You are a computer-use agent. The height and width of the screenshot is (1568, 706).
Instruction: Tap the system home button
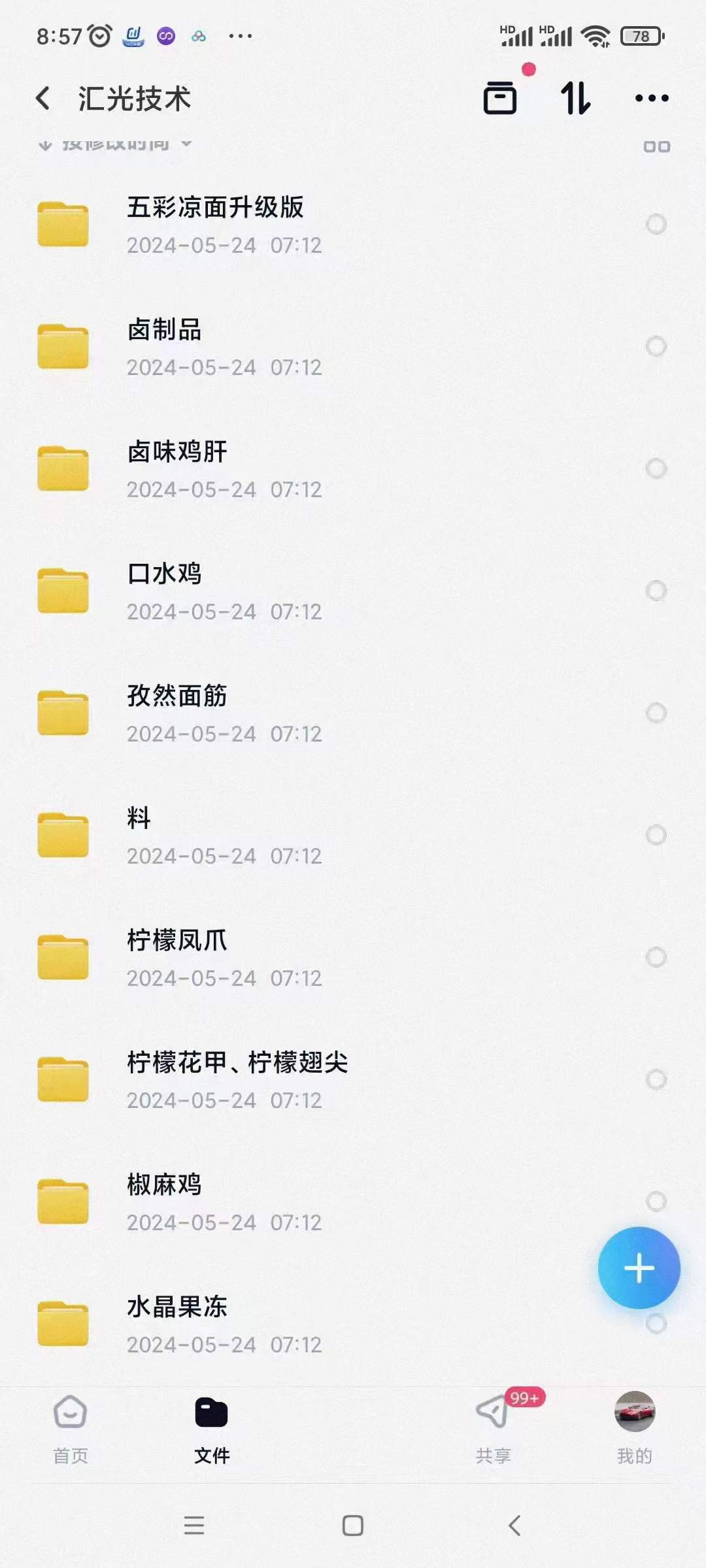(353, 1526)
